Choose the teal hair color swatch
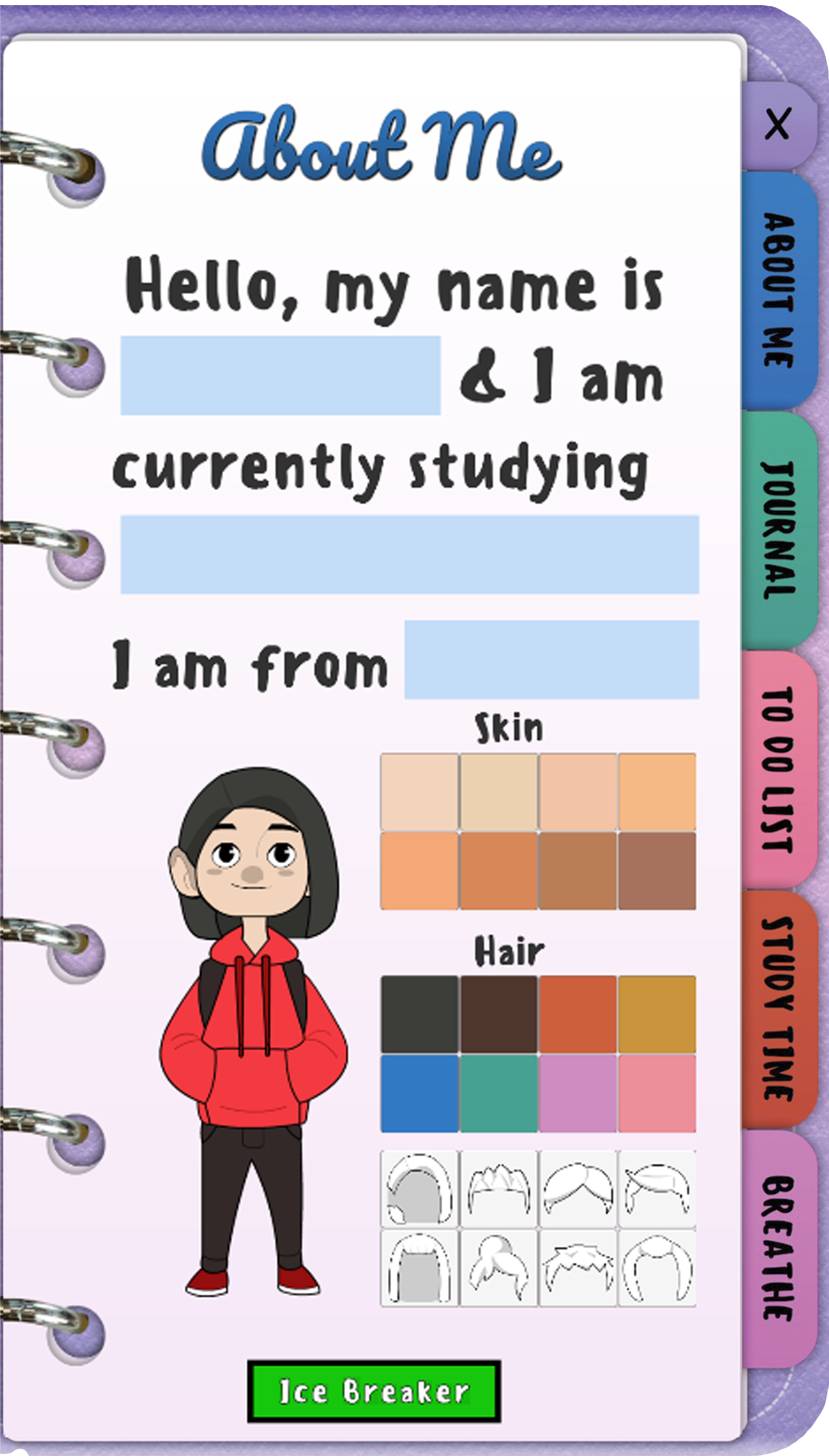The image size is (829, 1456). [x=498, y=1093]
